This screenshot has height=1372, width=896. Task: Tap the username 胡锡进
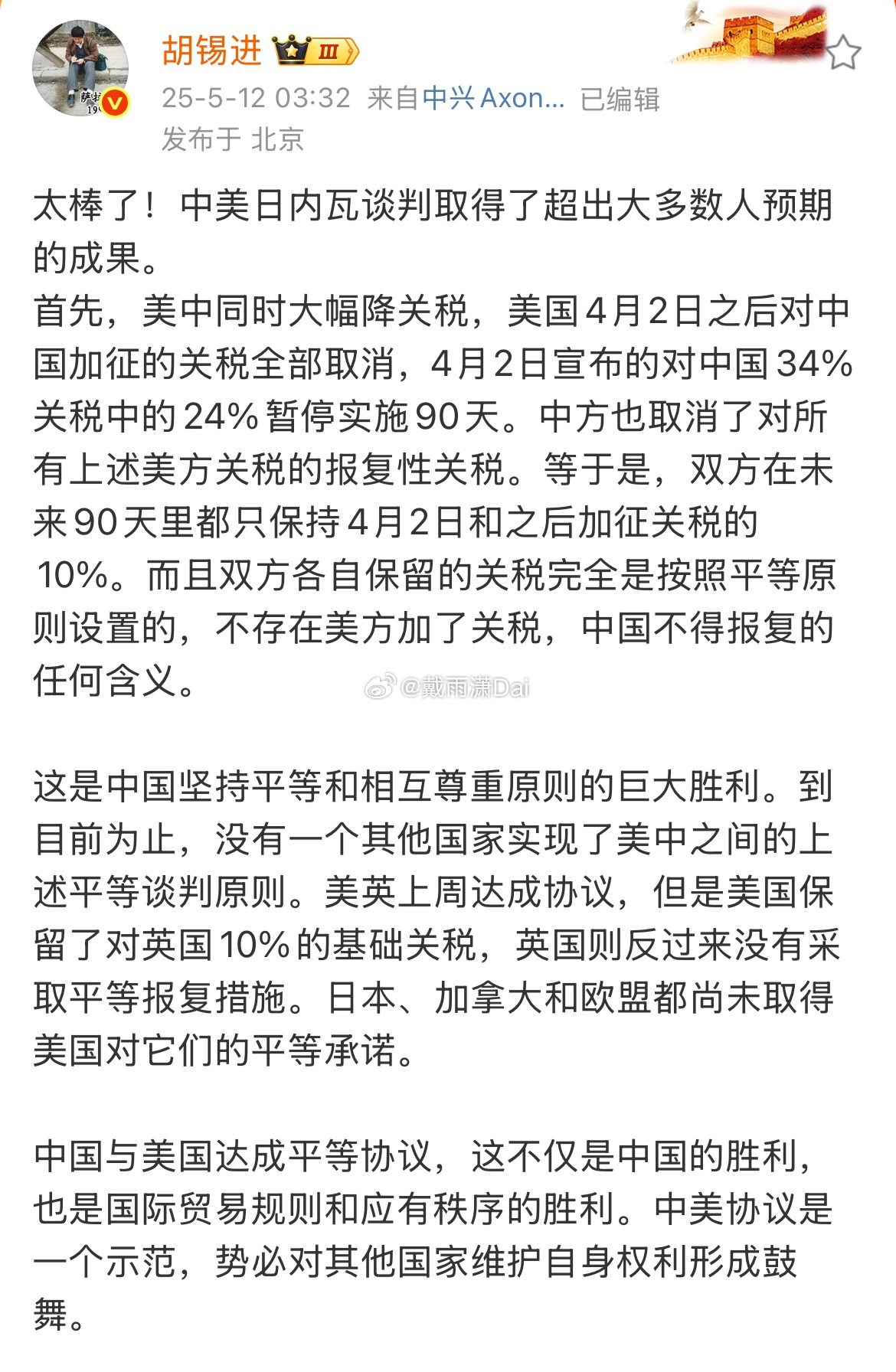pos(211,51)
